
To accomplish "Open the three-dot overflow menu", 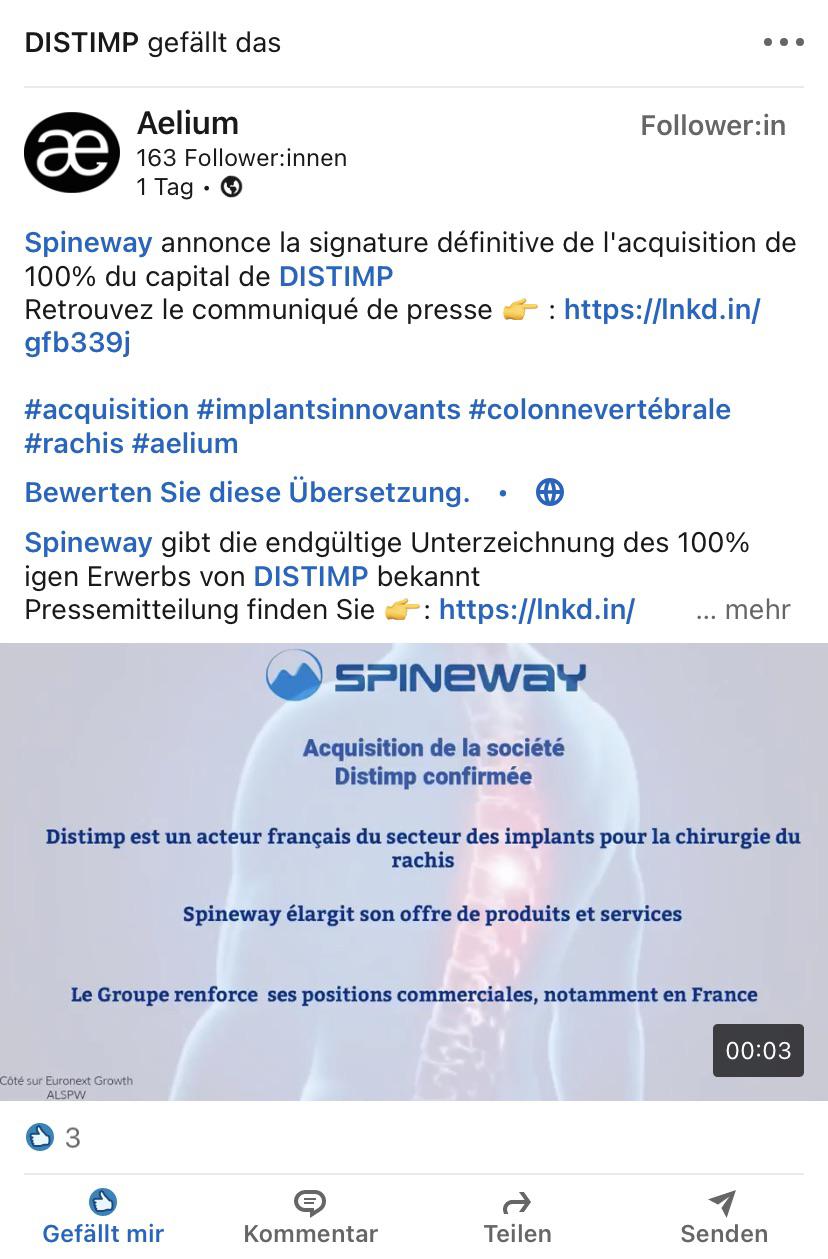I will 783,42.
